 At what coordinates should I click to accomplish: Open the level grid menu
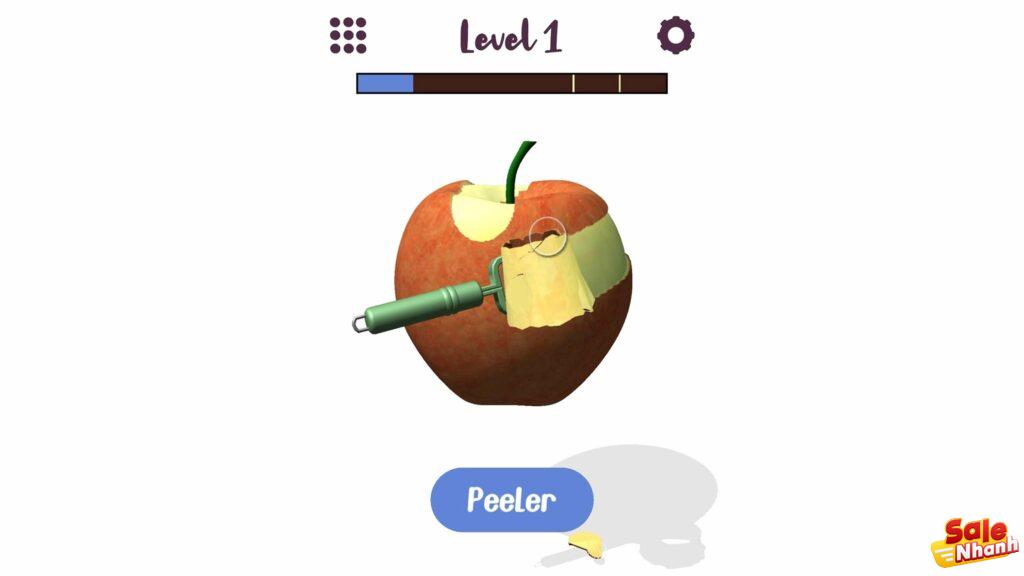click(348, 35)
